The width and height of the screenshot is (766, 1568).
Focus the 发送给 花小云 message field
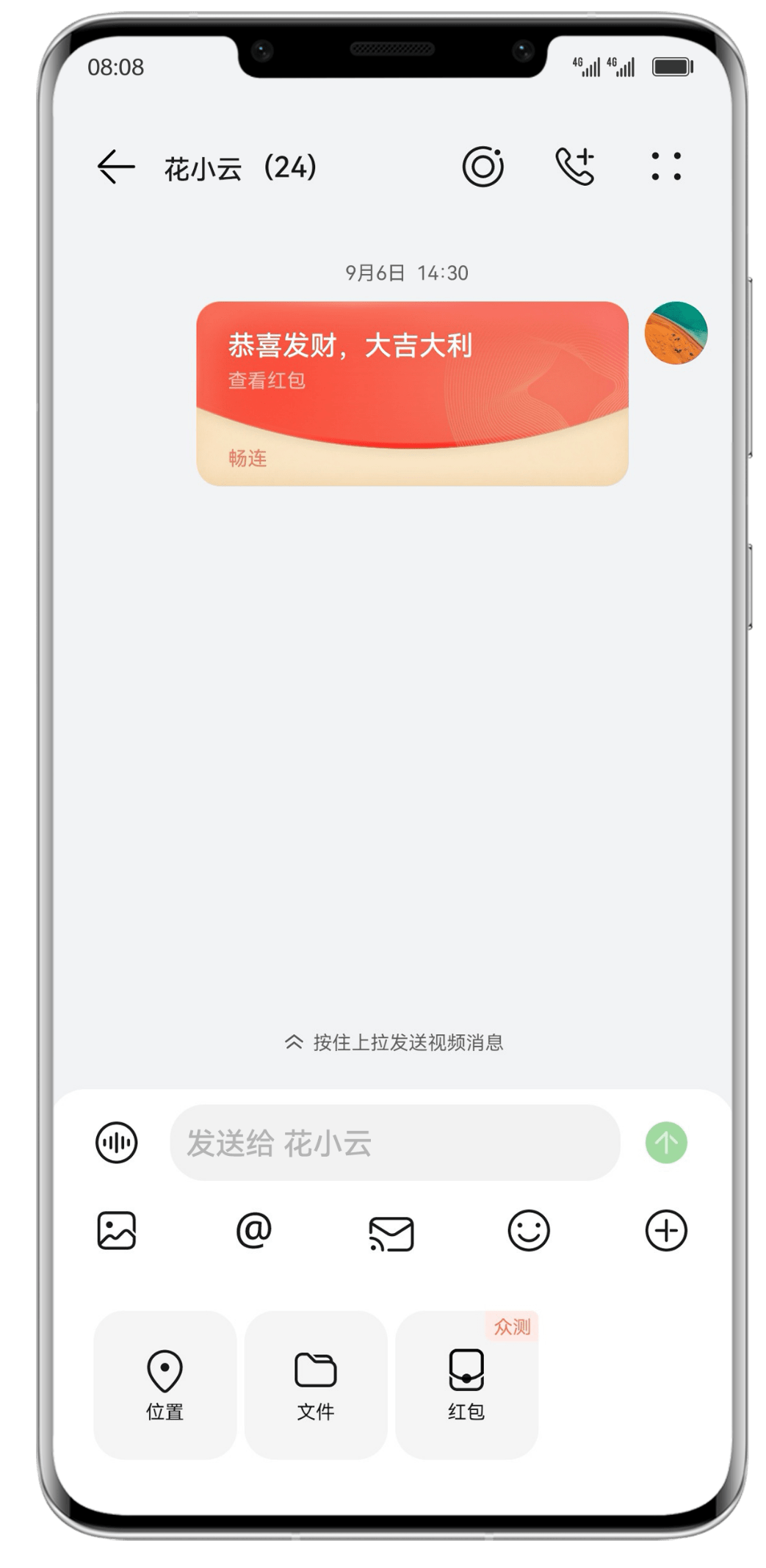394,1143
